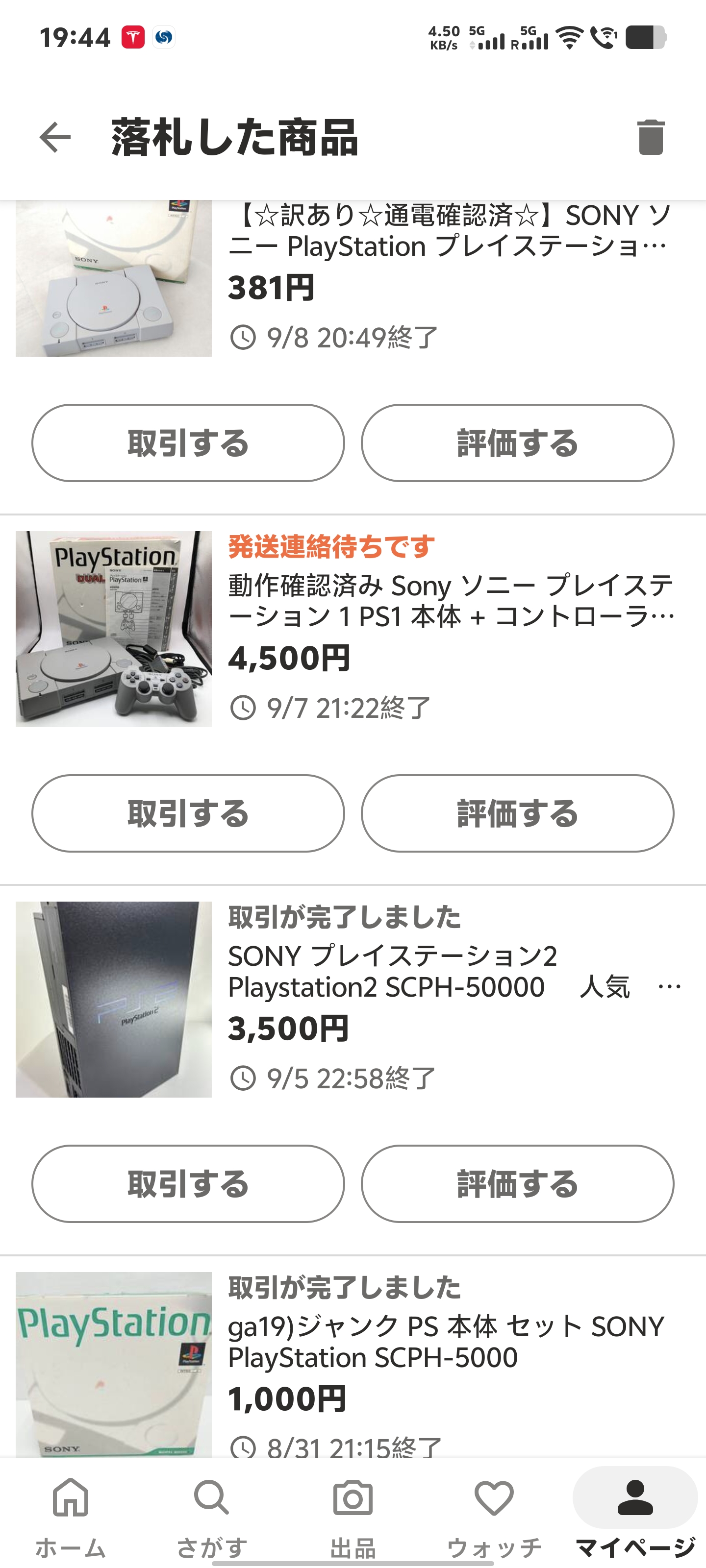The height and width of the screenshot is (1568, 706).
Task: Tap 取引する for the 381円 PlayStation
Action: click(188, 442)
